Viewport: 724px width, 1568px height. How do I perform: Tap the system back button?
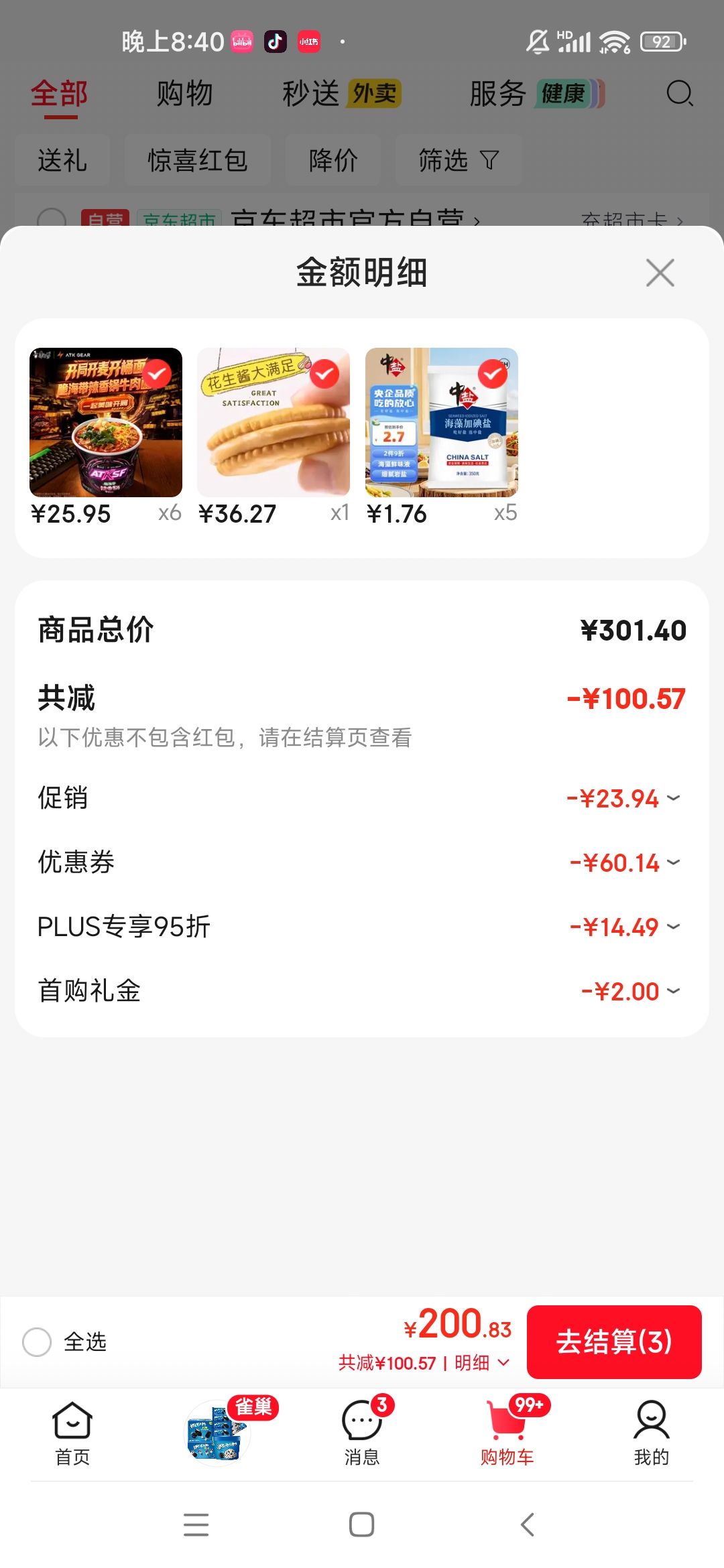tap(528, 1524)
